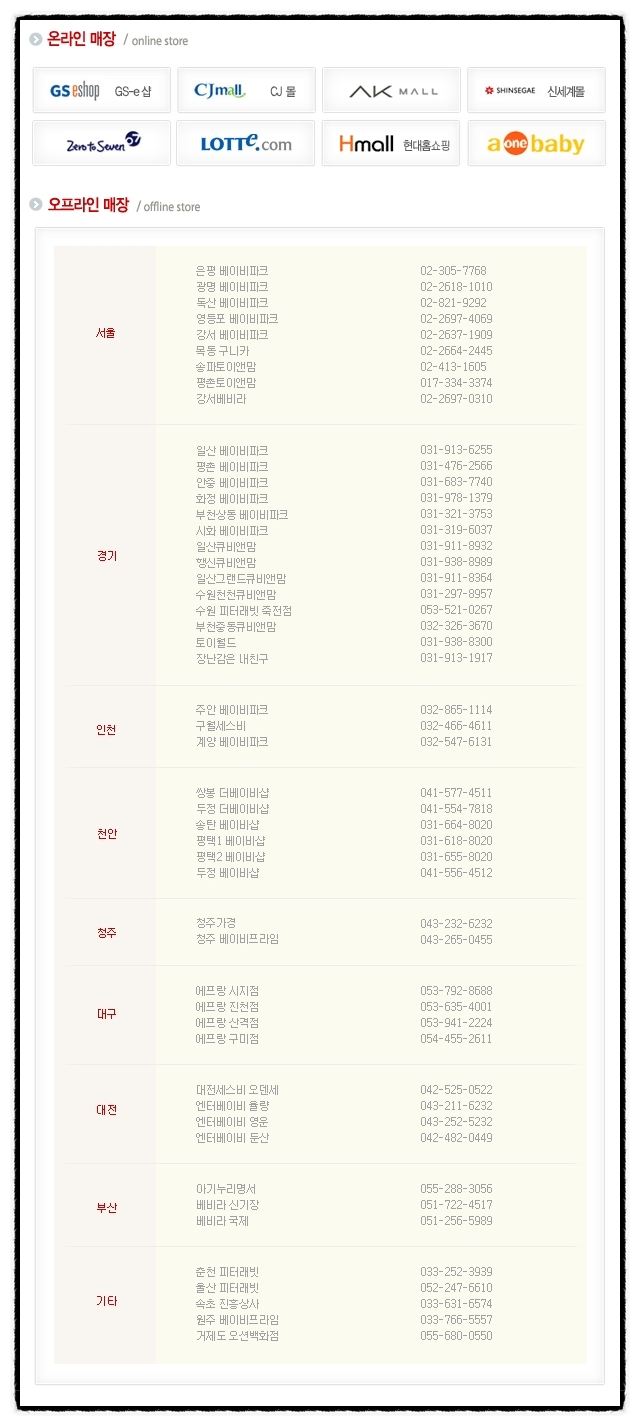Open the AK Mall store link
The width and height of the screenshot is (640, 1426).
pyautogui.click(x=391, y=90)
